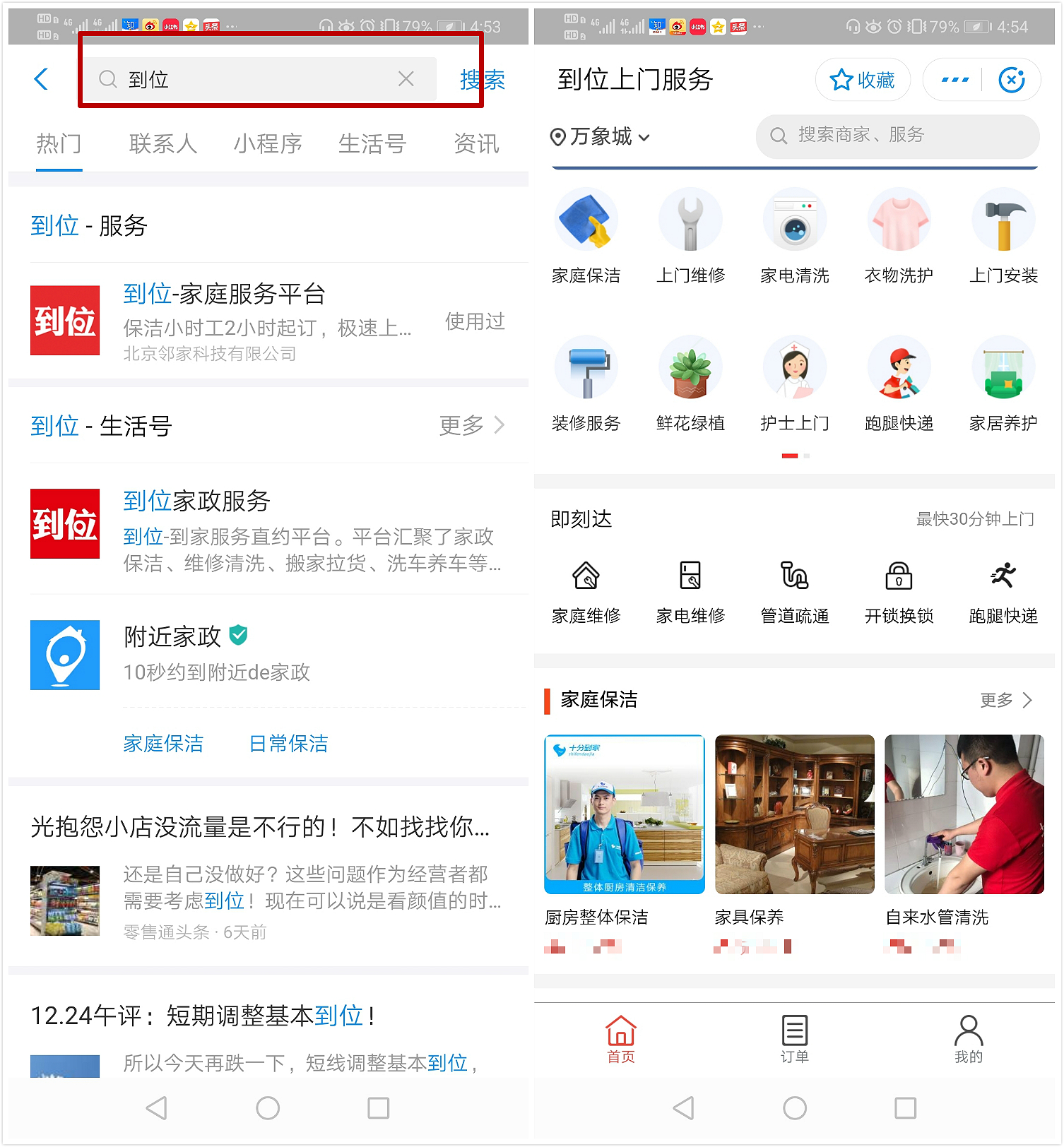Tap the 搜索 button
The height and width of the screenshot is (1147, 1064).
click(x=483, y=80)
